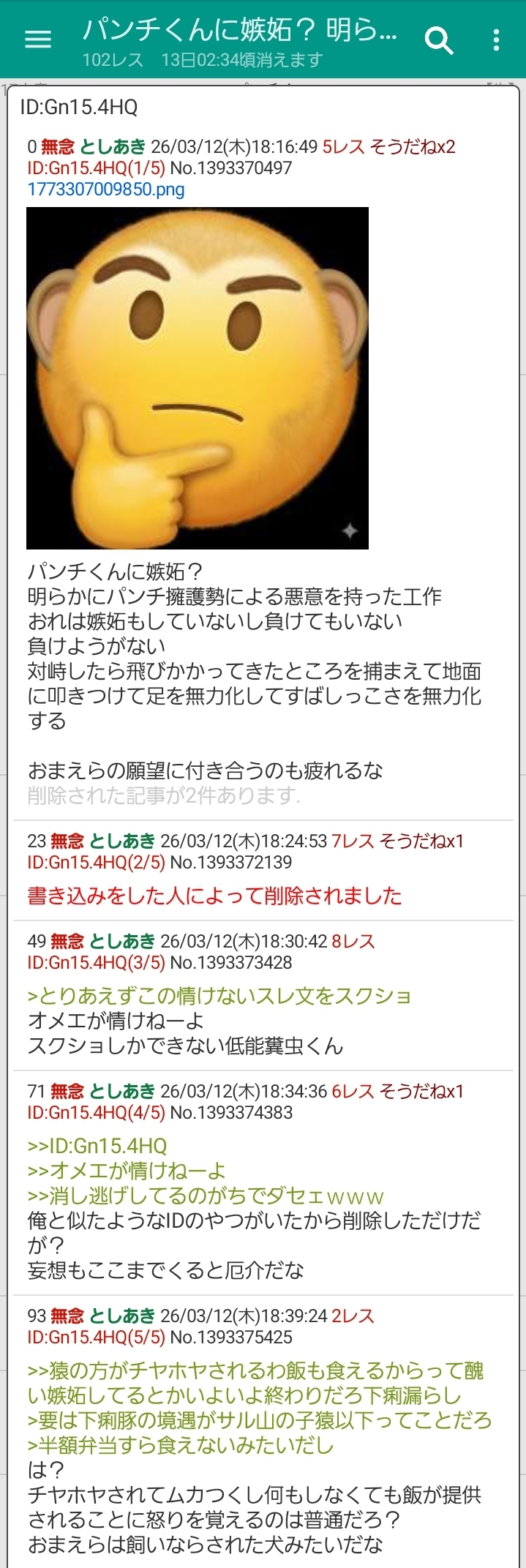Open image file 1773307009850.png link
Image resolution: width=526 pixels, height=1568 pixels.
point(106,190)
